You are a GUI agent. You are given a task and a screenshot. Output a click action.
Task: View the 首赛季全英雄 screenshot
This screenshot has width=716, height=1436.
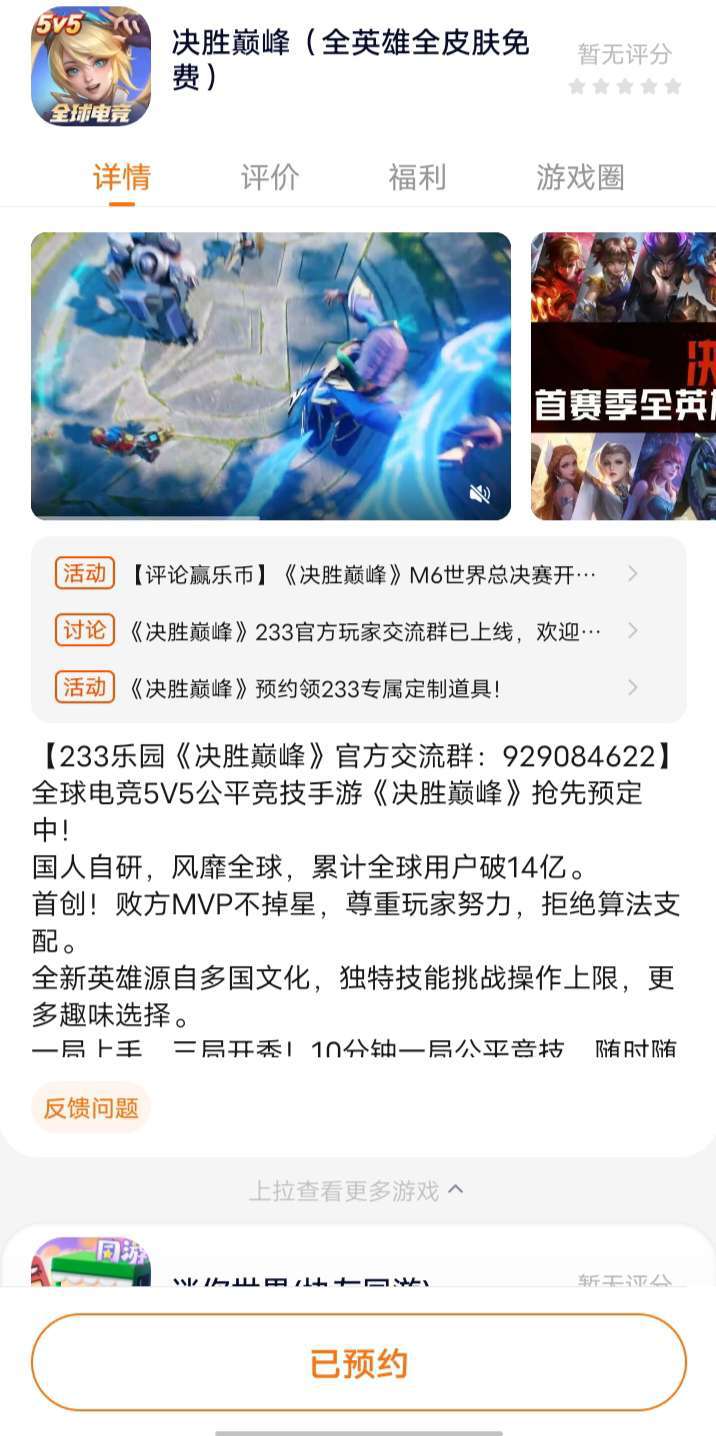tap(623, 375)
